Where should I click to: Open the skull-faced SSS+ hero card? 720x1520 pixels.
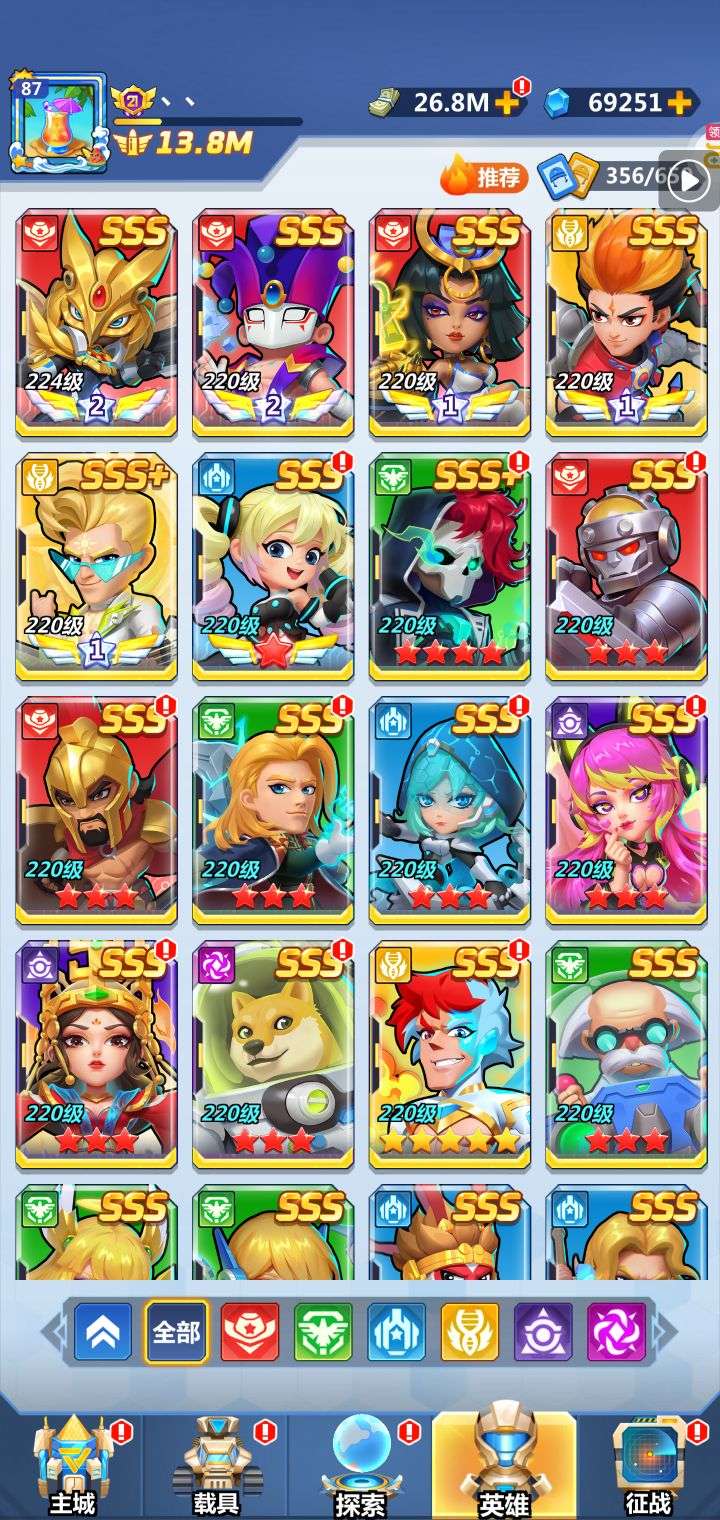point(449,567)
